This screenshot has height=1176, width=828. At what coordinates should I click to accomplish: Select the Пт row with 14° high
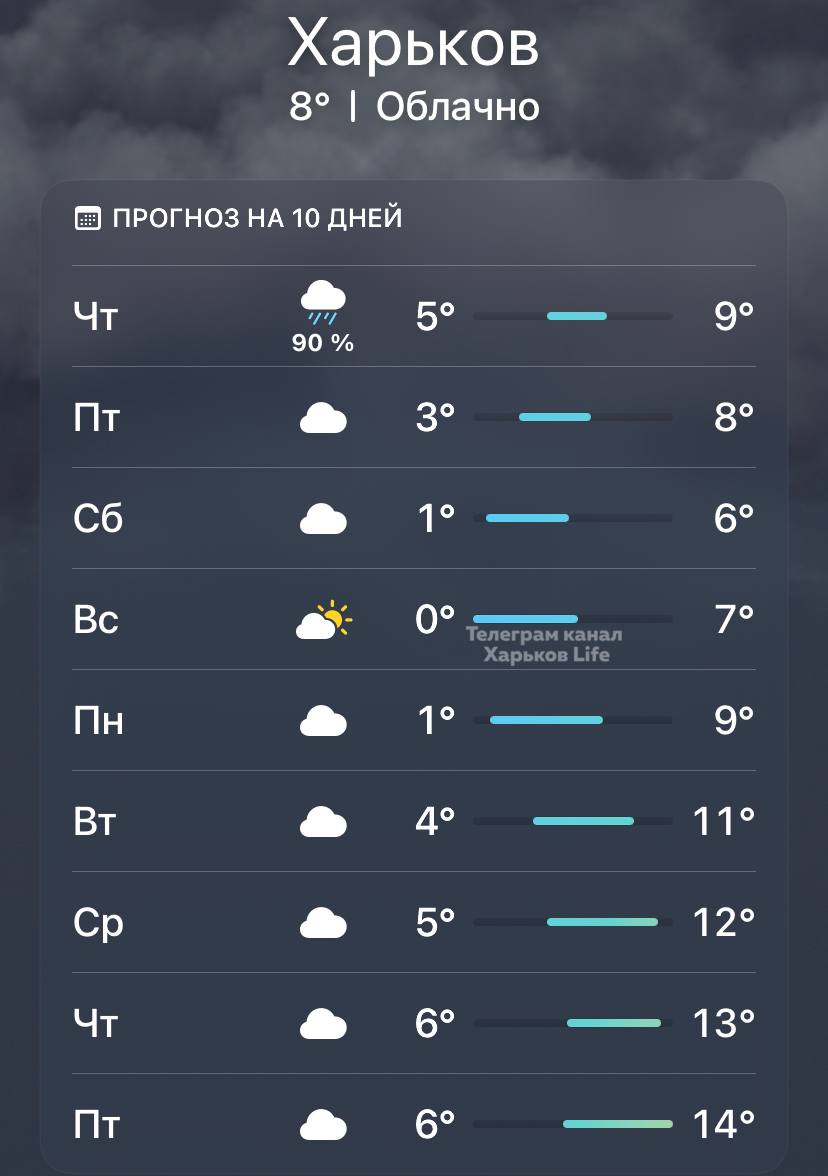click(x=413, y=1124)
